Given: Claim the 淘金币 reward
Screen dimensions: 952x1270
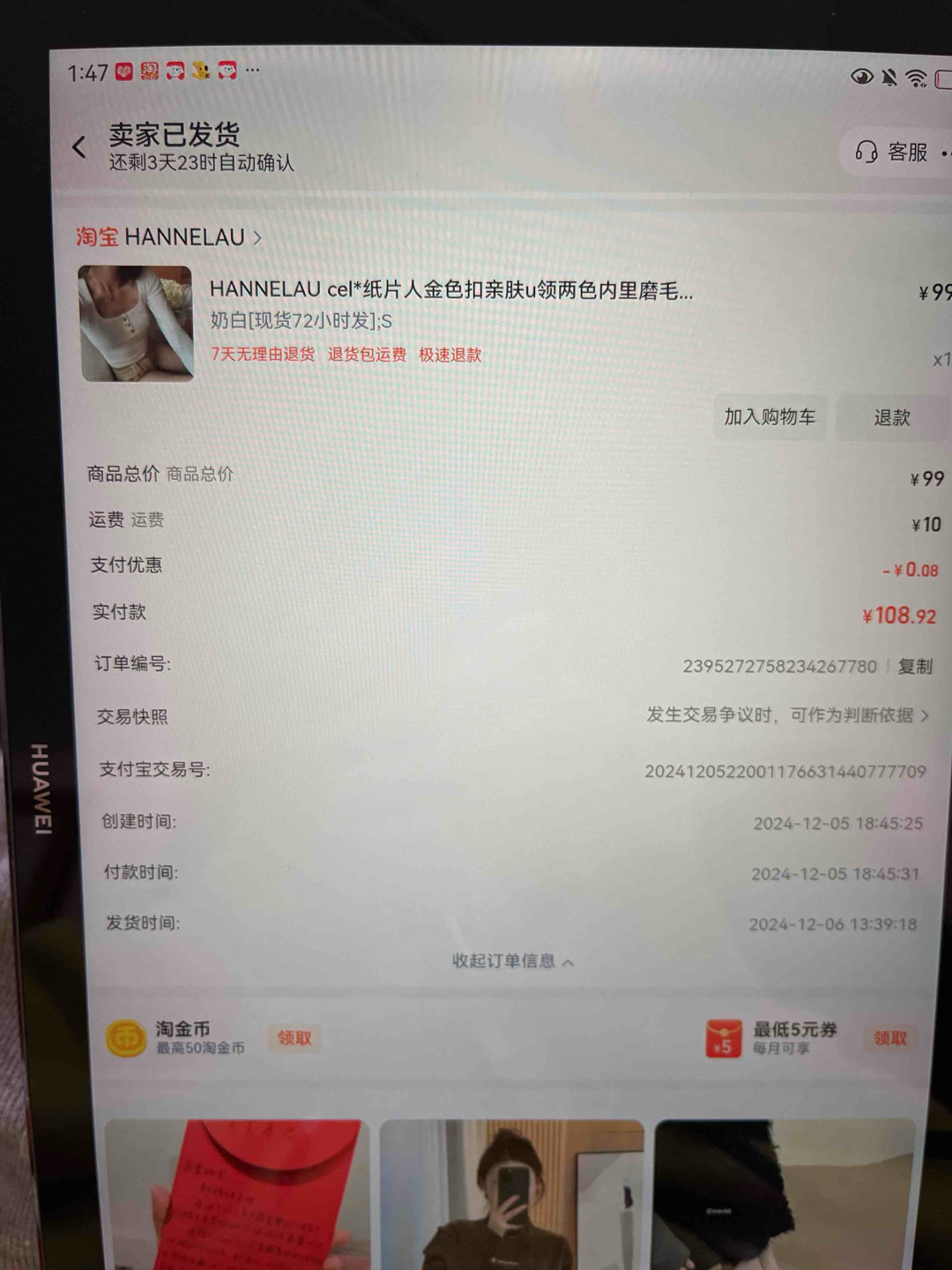Looking at the screenshot, I should click(294, 1038).
